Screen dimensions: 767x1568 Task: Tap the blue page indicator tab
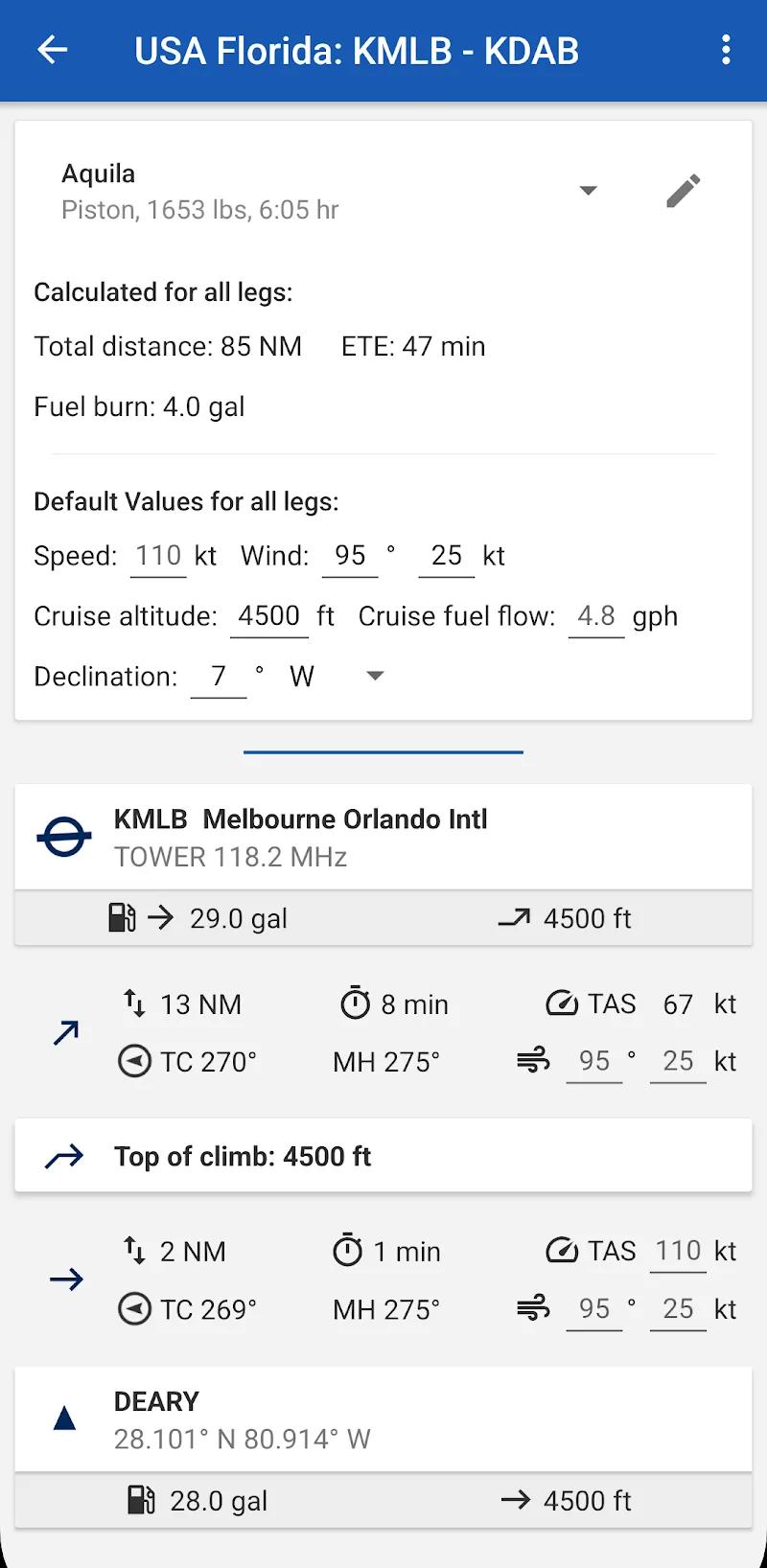383,752
